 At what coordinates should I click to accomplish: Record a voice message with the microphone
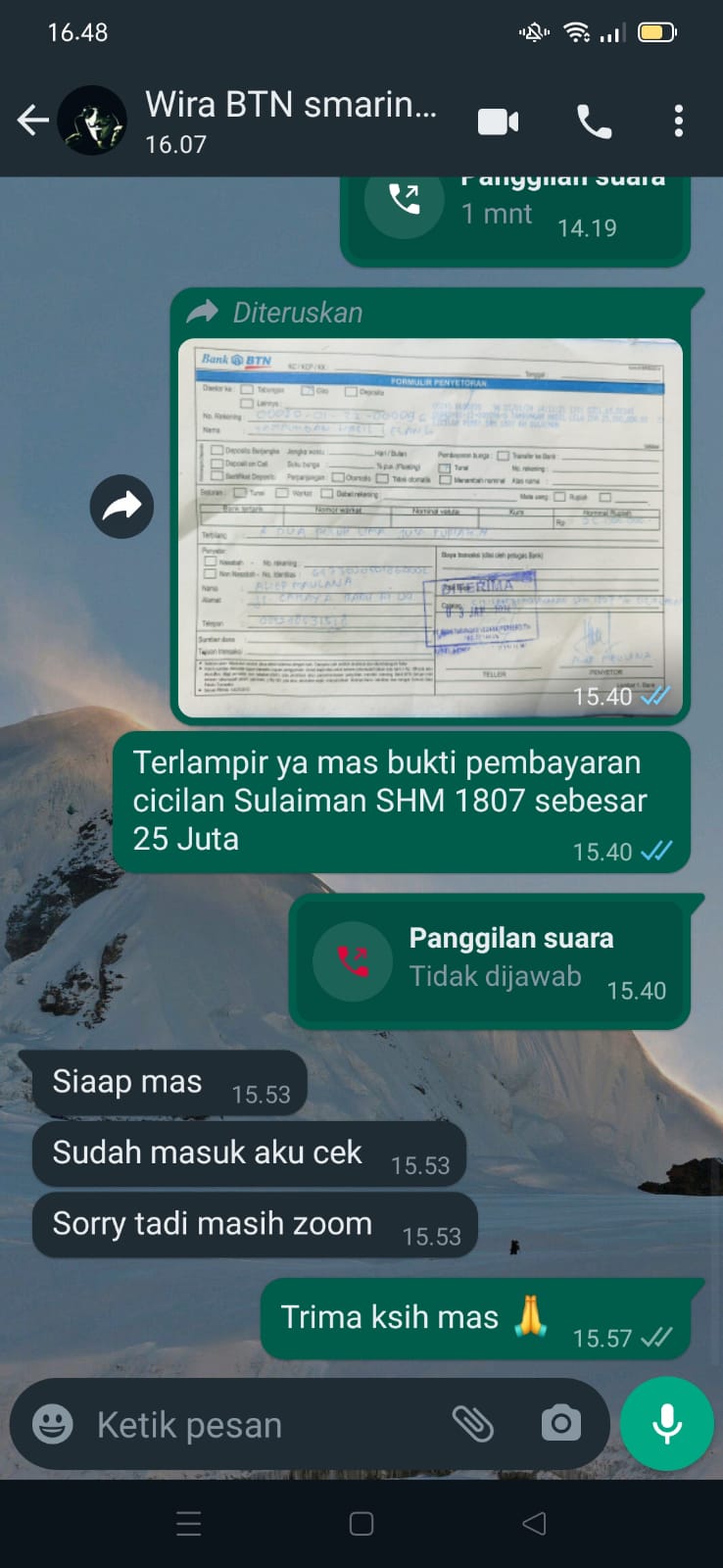coord(667,1424)
